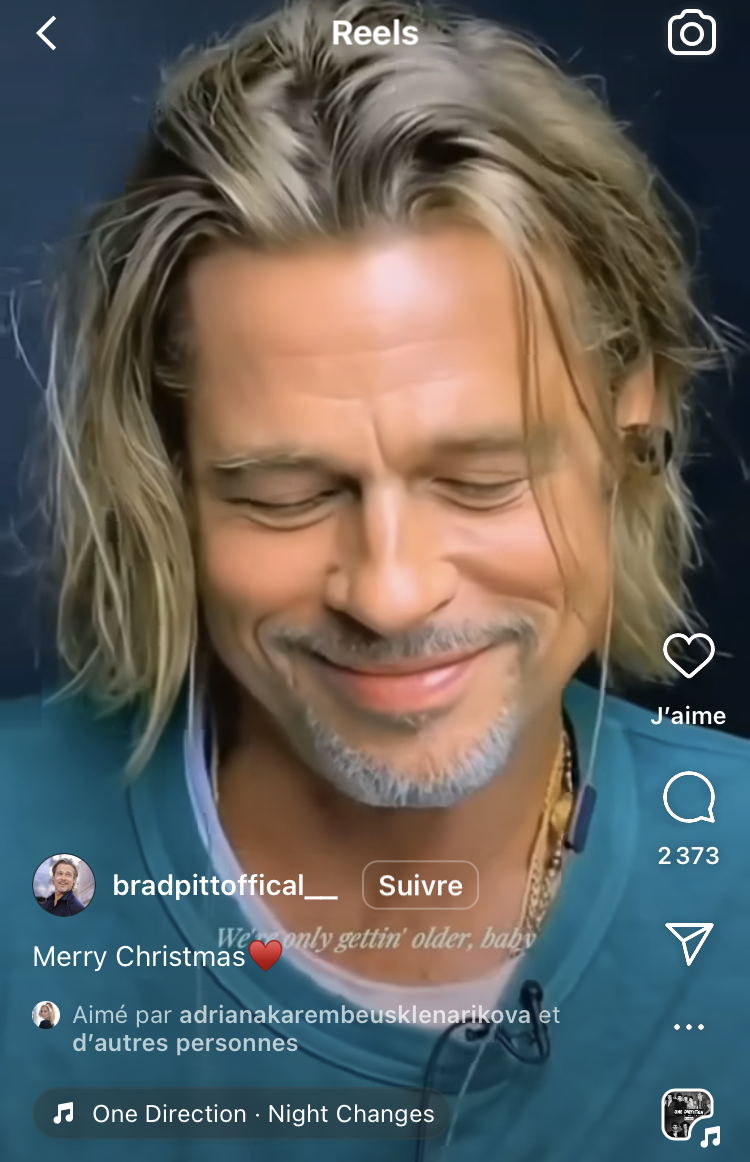View the bradpittoffical__ username profile

coord(225,885)
